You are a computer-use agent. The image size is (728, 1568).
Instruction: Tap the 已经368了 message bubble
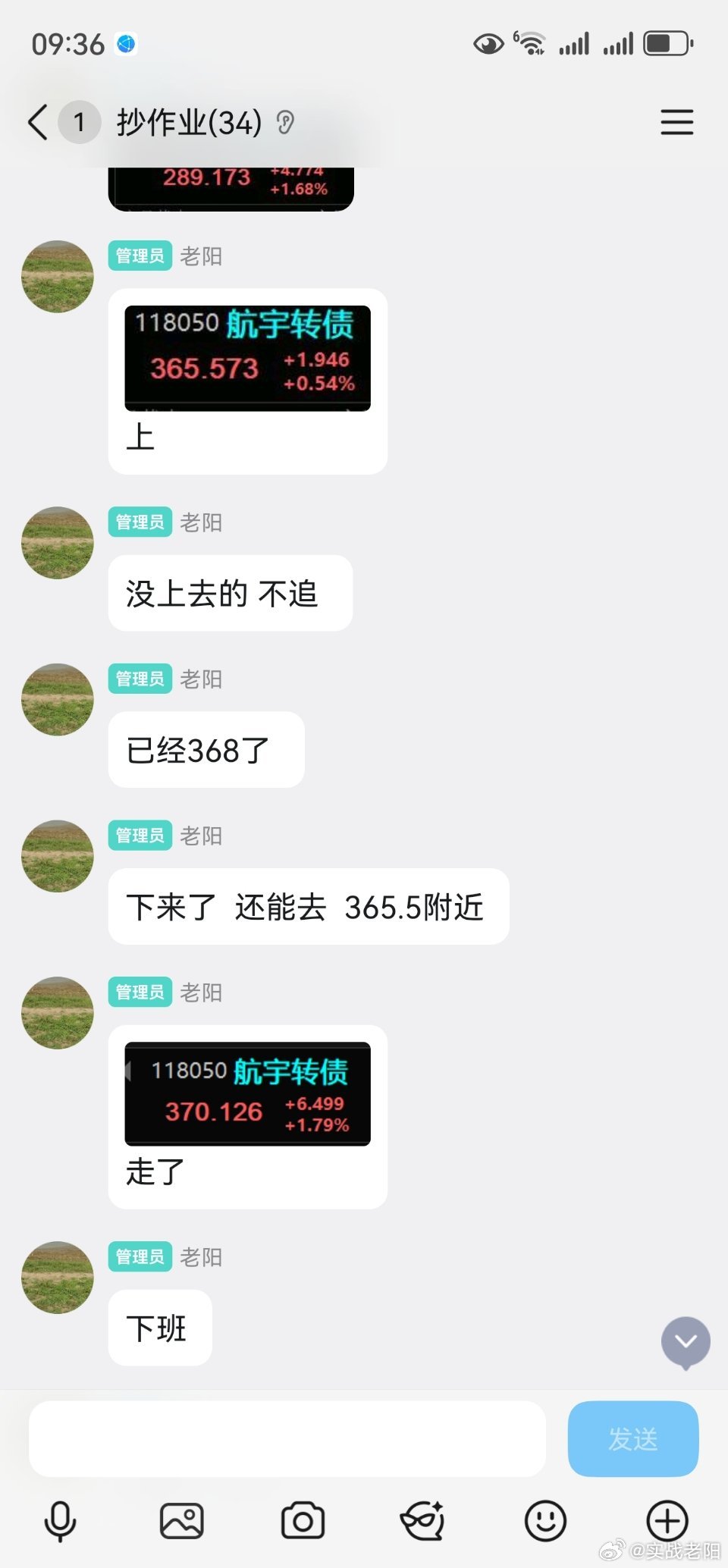pyautogui.click(x=206, y=749)
